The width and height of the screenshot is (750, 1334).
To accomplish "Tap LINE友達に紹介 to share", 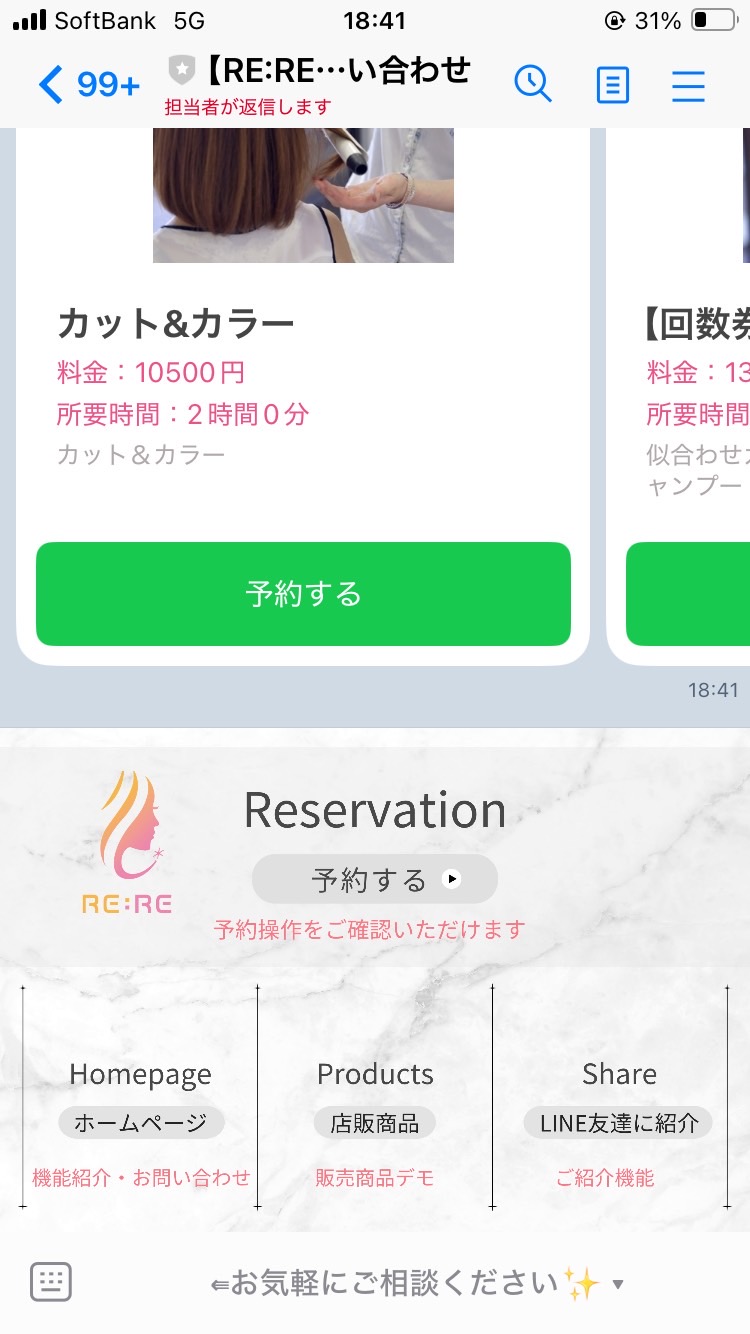I will 618,1122.
